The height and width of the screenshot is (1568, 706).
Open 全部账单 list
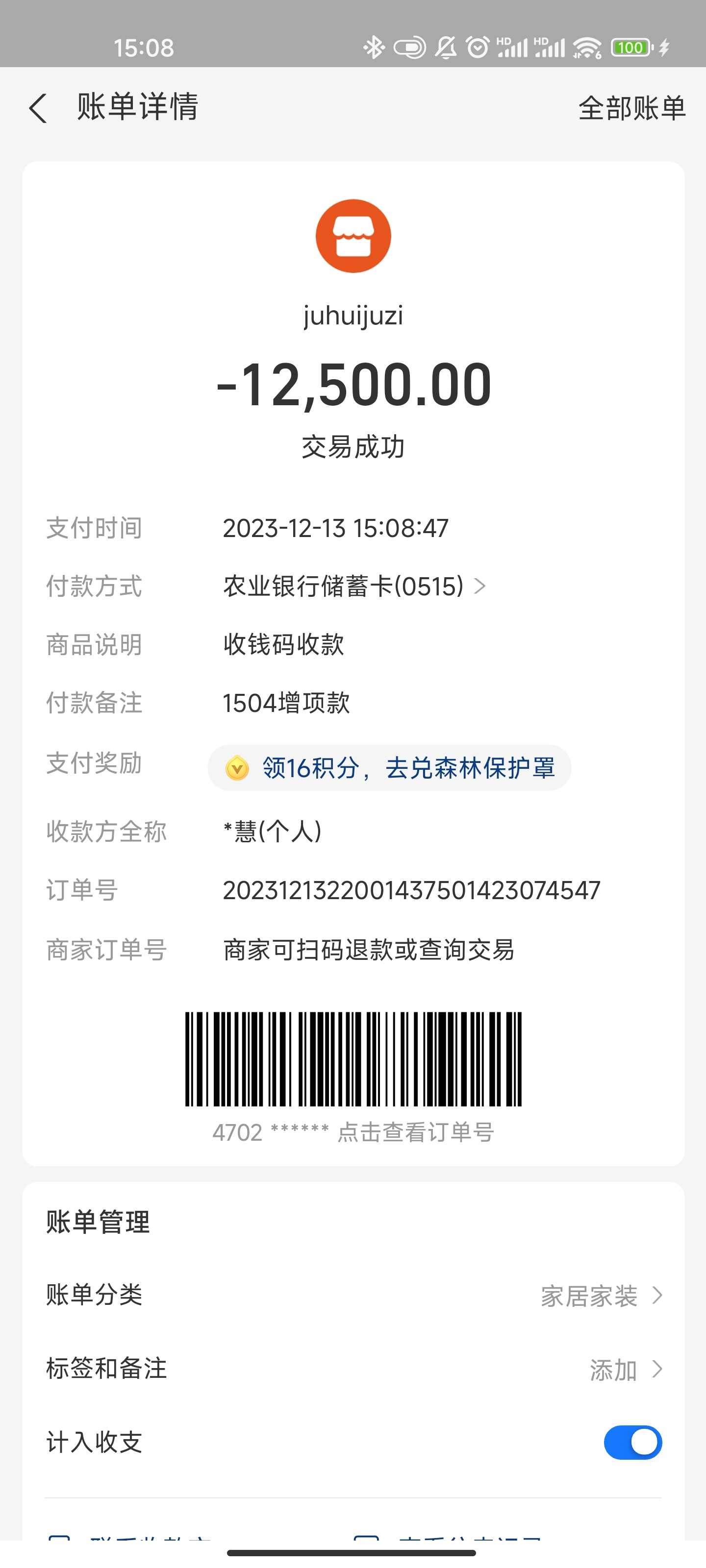click(631, 108)
